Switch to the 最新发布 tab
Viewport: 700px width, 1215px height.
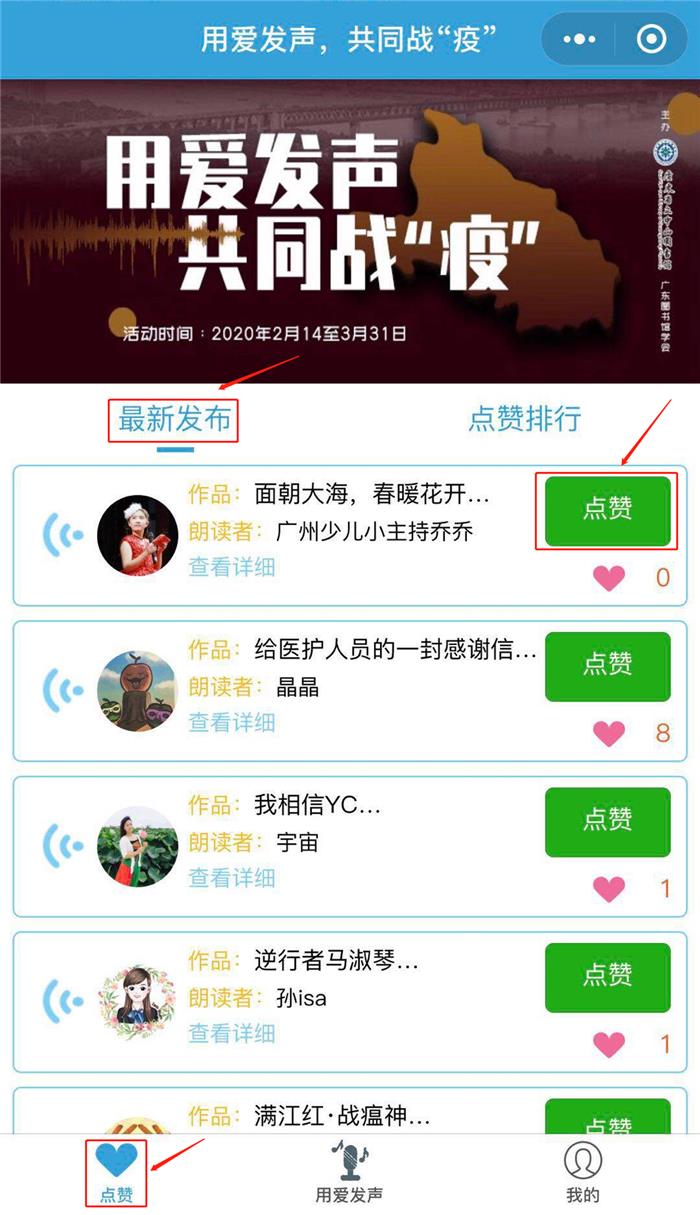[x=175, y=419]
